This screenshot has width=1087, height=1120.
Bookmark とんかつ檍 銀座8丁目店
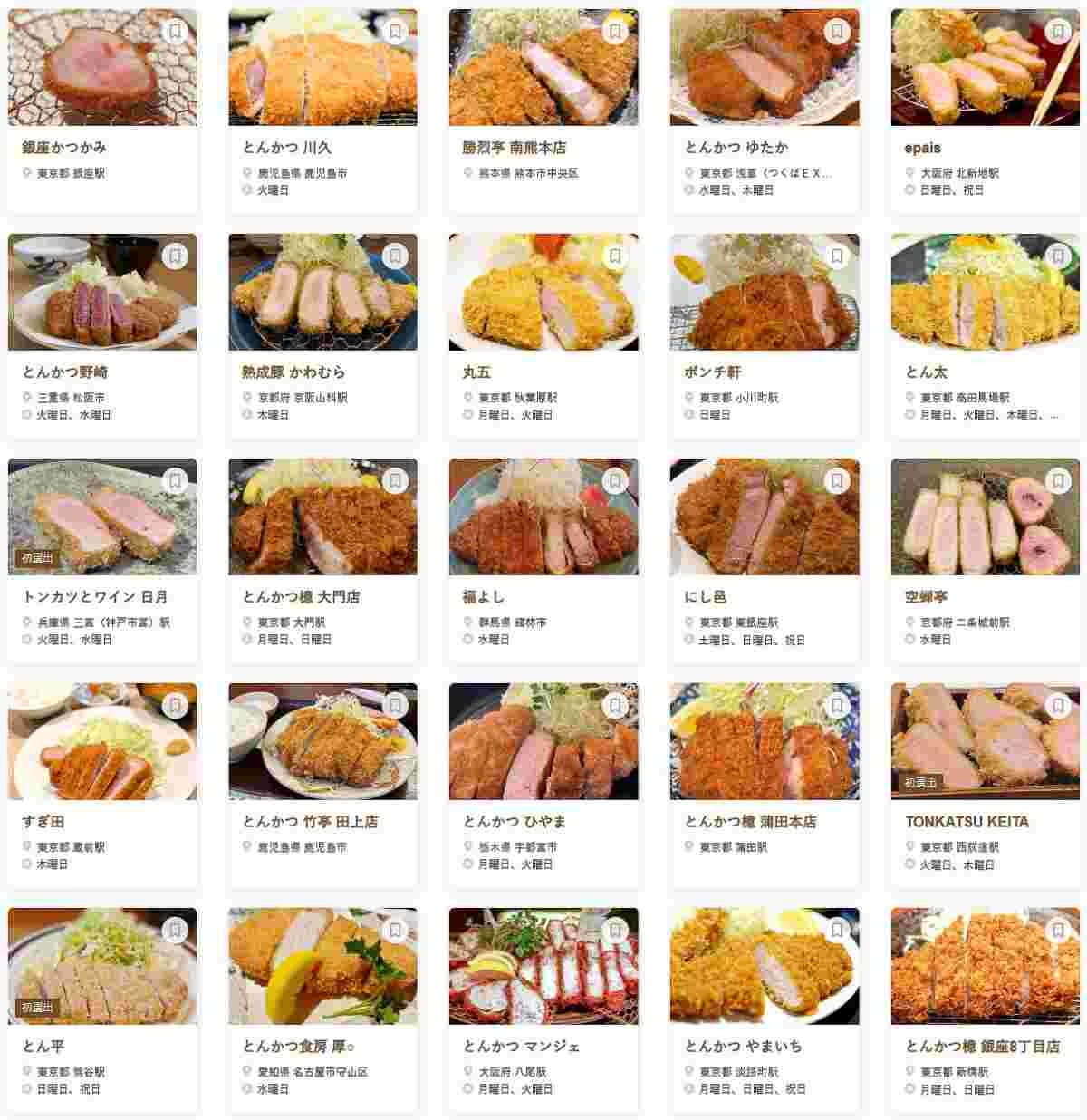coord(1058,931)
